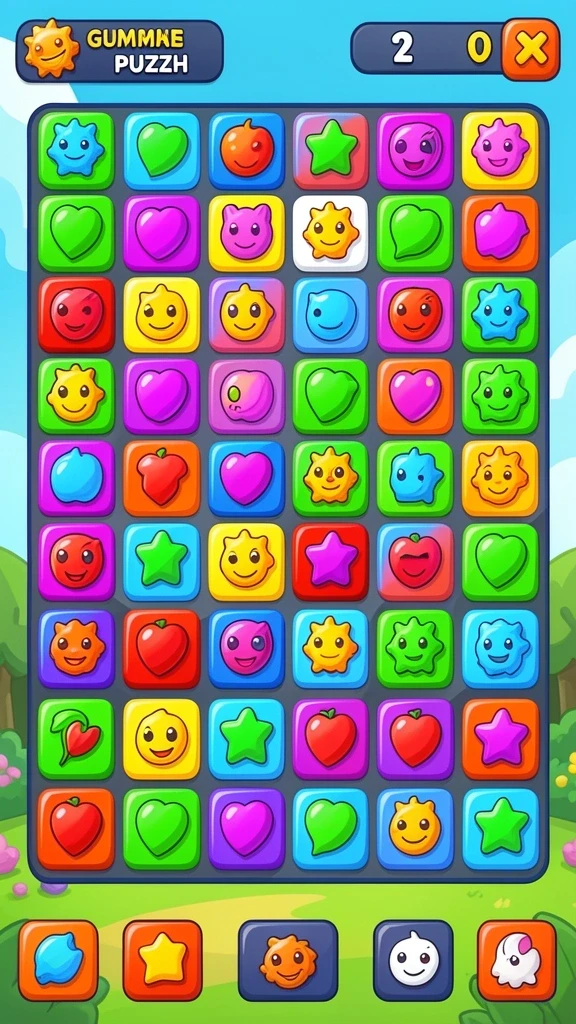This screenshot has width=576, height=1024.
Task: Use the blue gem booster
Action: [58, 960]
